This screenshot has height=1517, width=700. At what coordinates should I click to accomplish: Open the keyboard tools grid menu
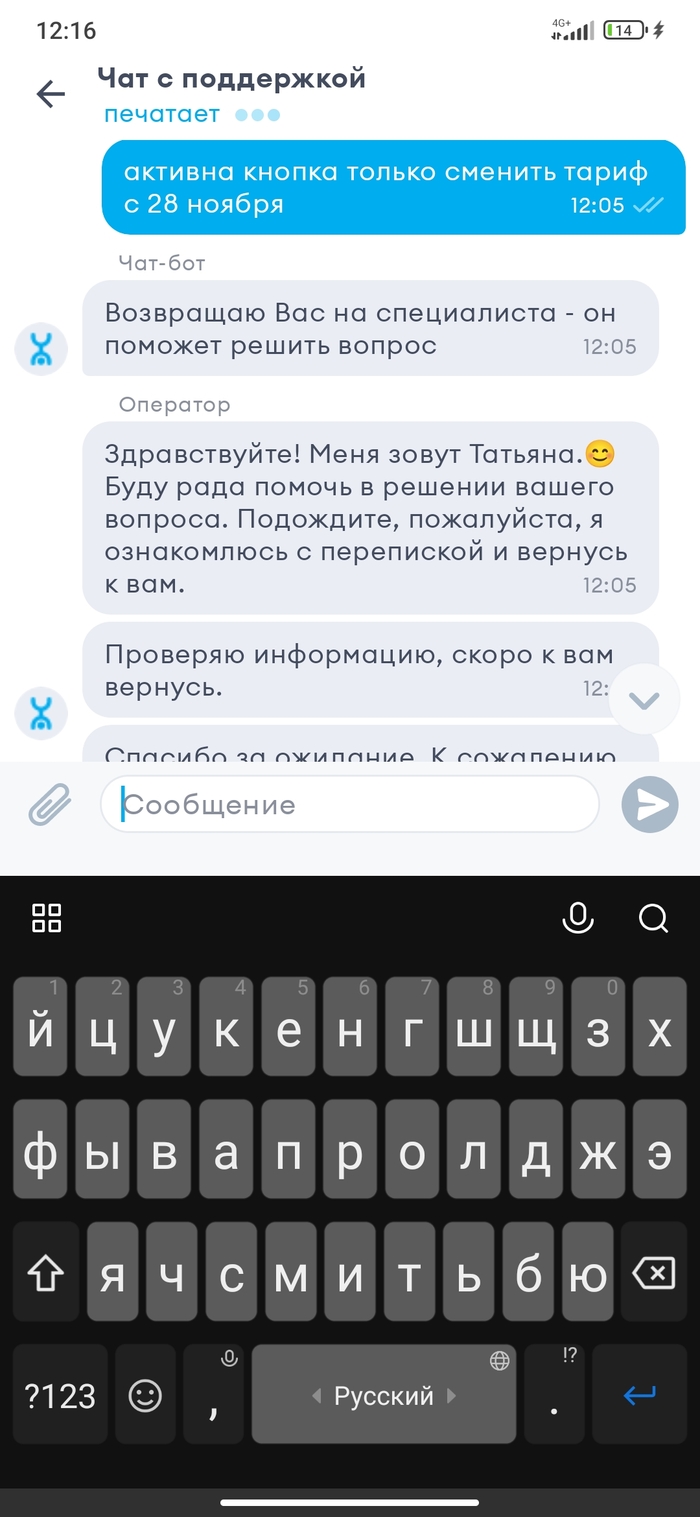click(47, 917)
